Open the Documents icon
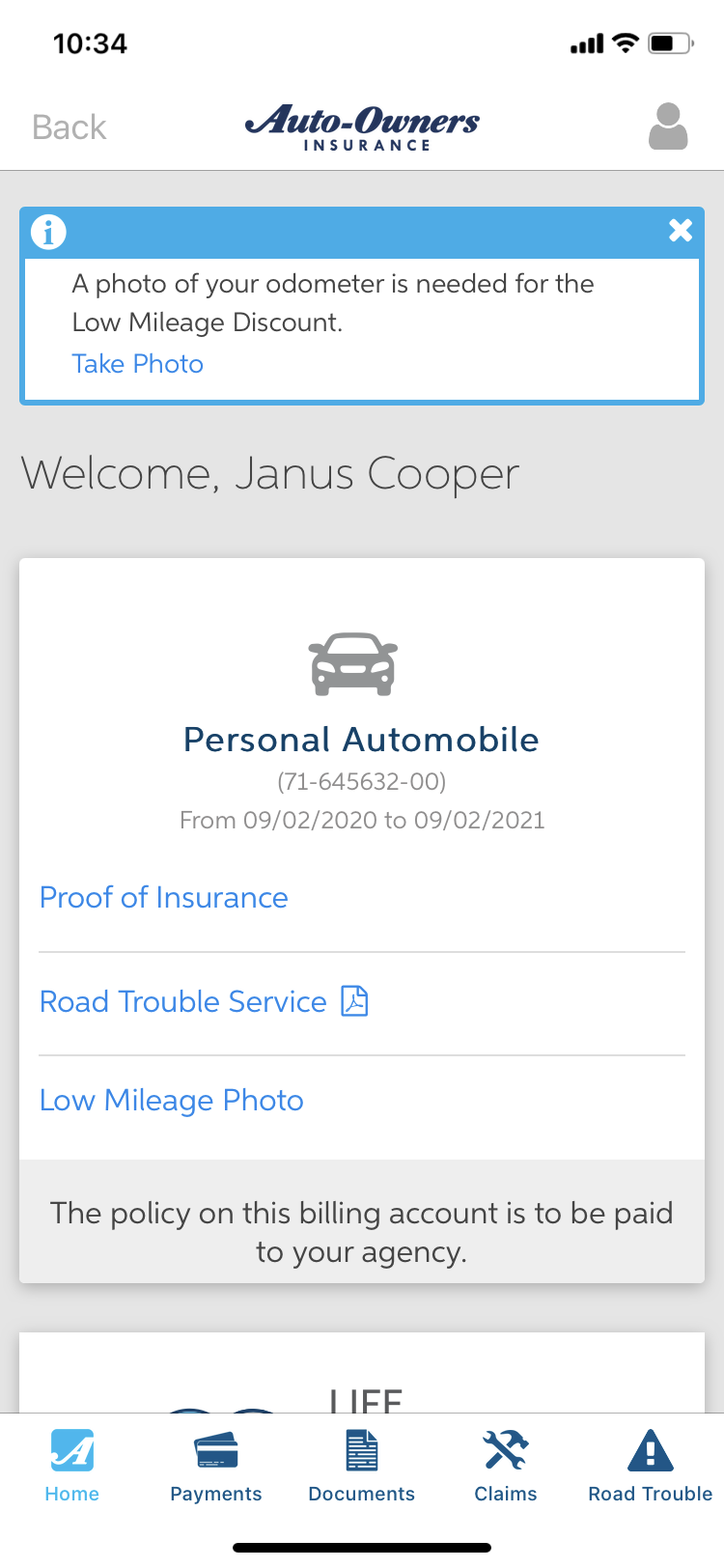 361,1450
